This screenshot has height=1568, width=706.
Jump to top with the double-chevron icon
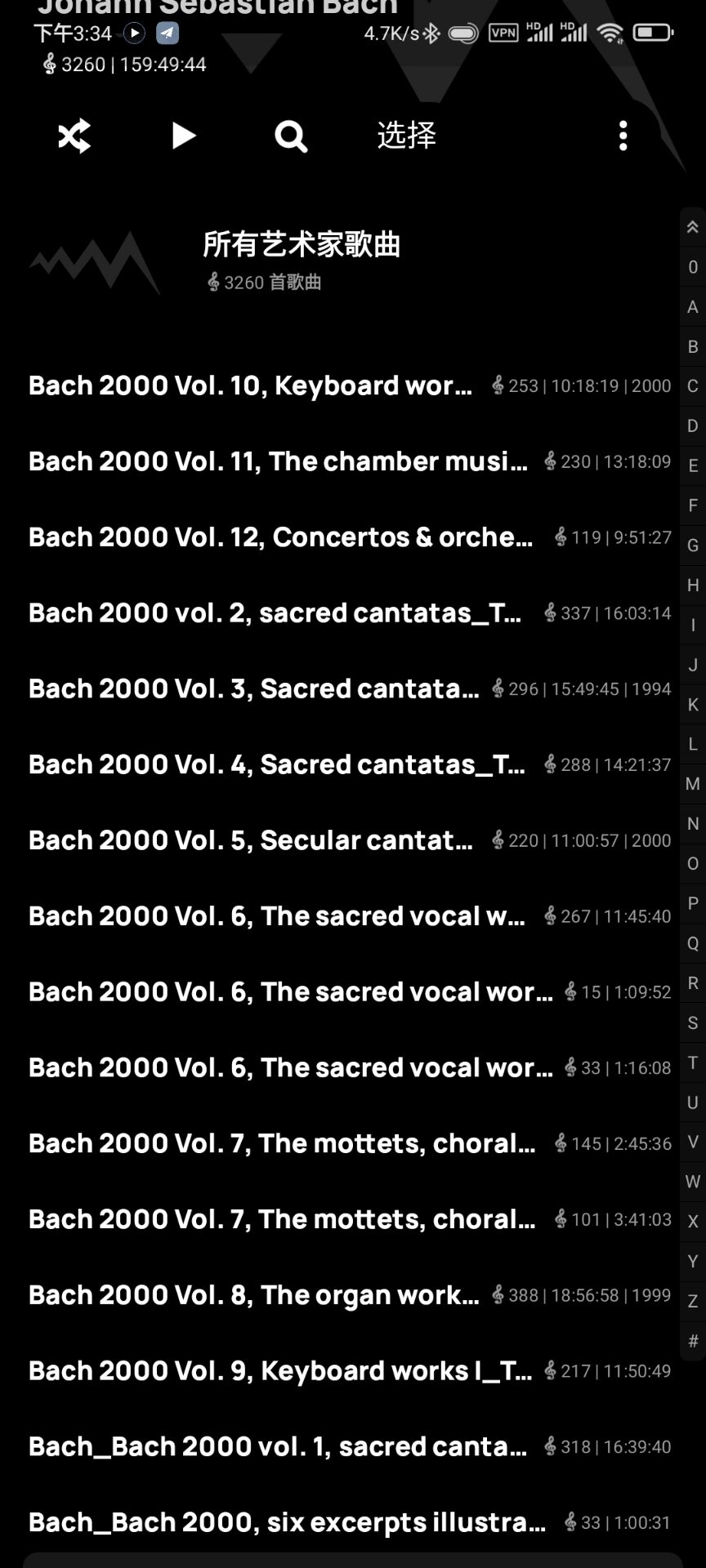point(693,227)
